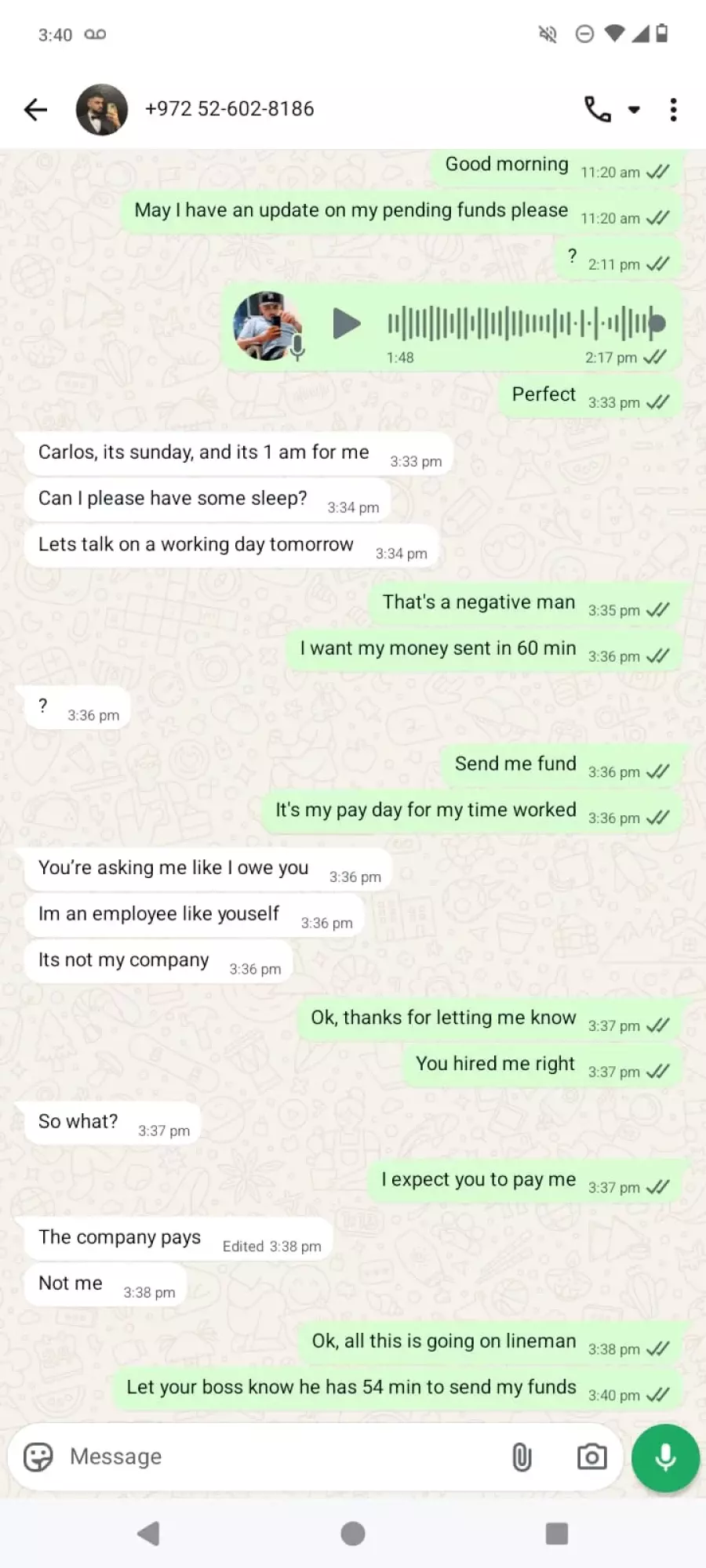Tap the system back button
706x1568 pixels.
coord(148,1534)
